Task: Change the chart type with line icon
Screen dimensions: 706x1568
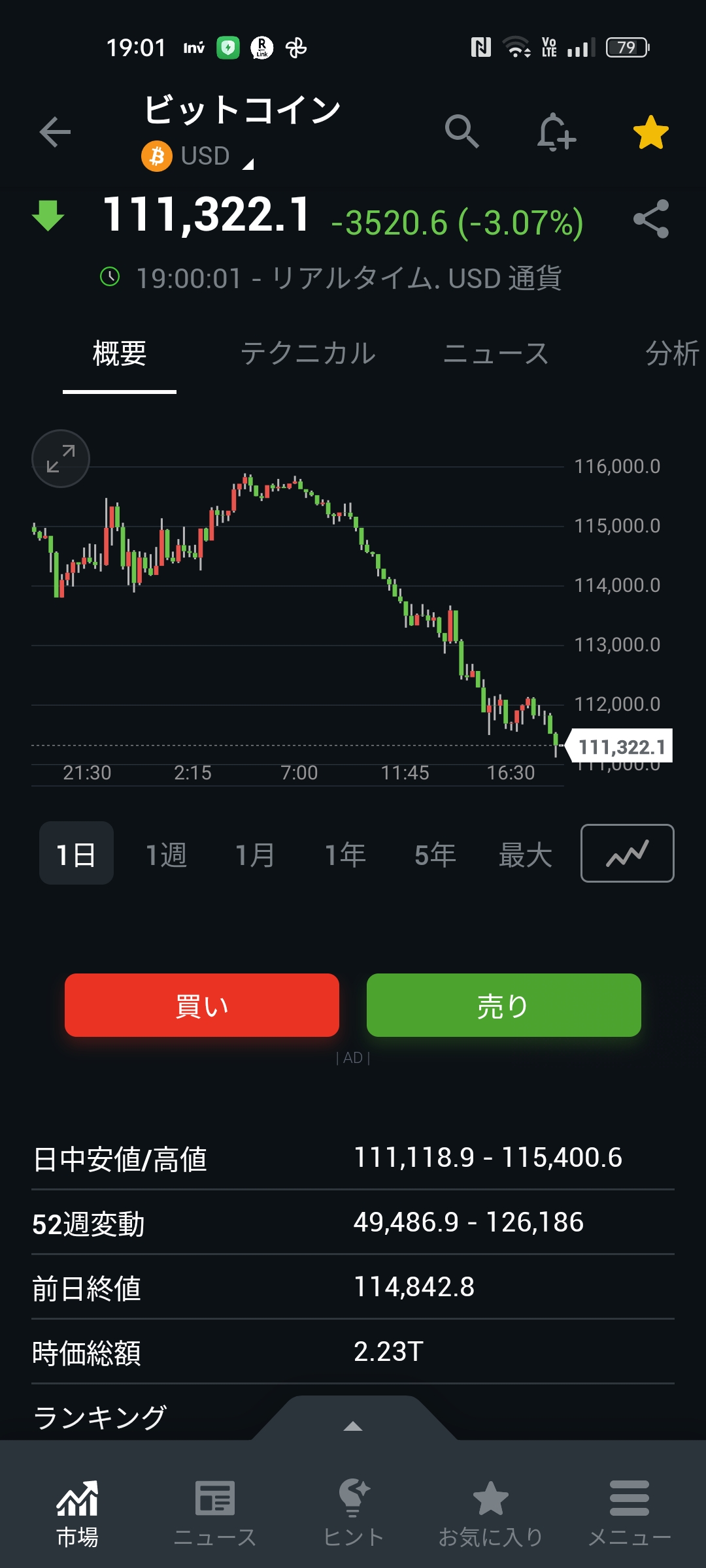Action: tap(627, 853)
